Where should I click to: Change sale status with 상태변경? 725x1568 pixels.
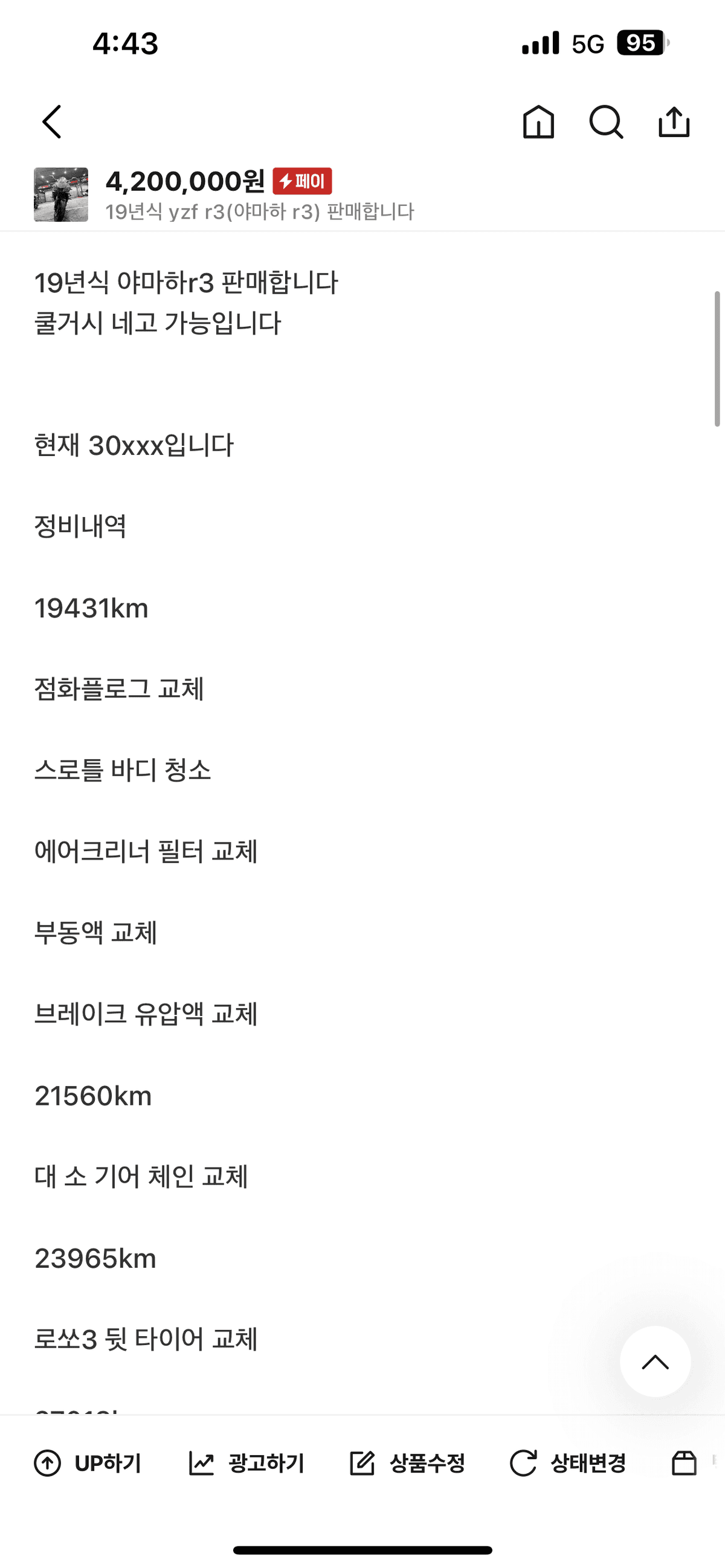569,1464
